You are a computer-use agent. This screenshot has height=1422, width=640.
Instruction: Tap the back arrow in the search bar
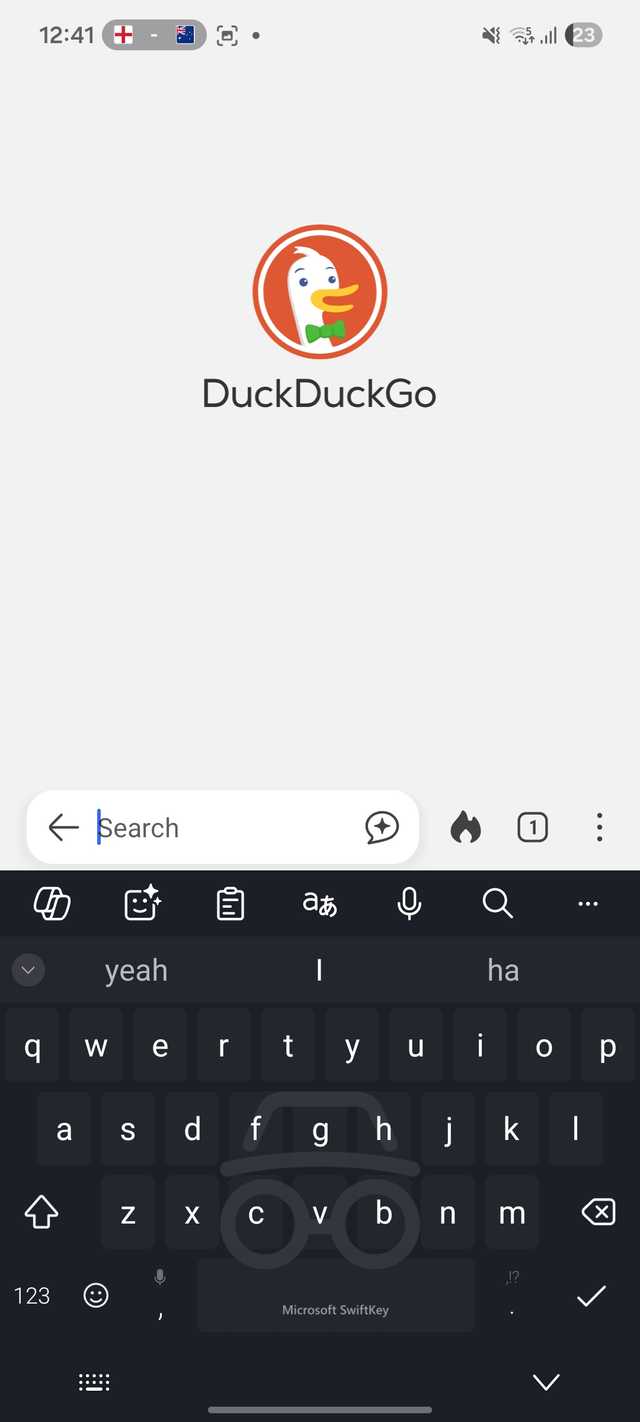click(x=64, y=827)
